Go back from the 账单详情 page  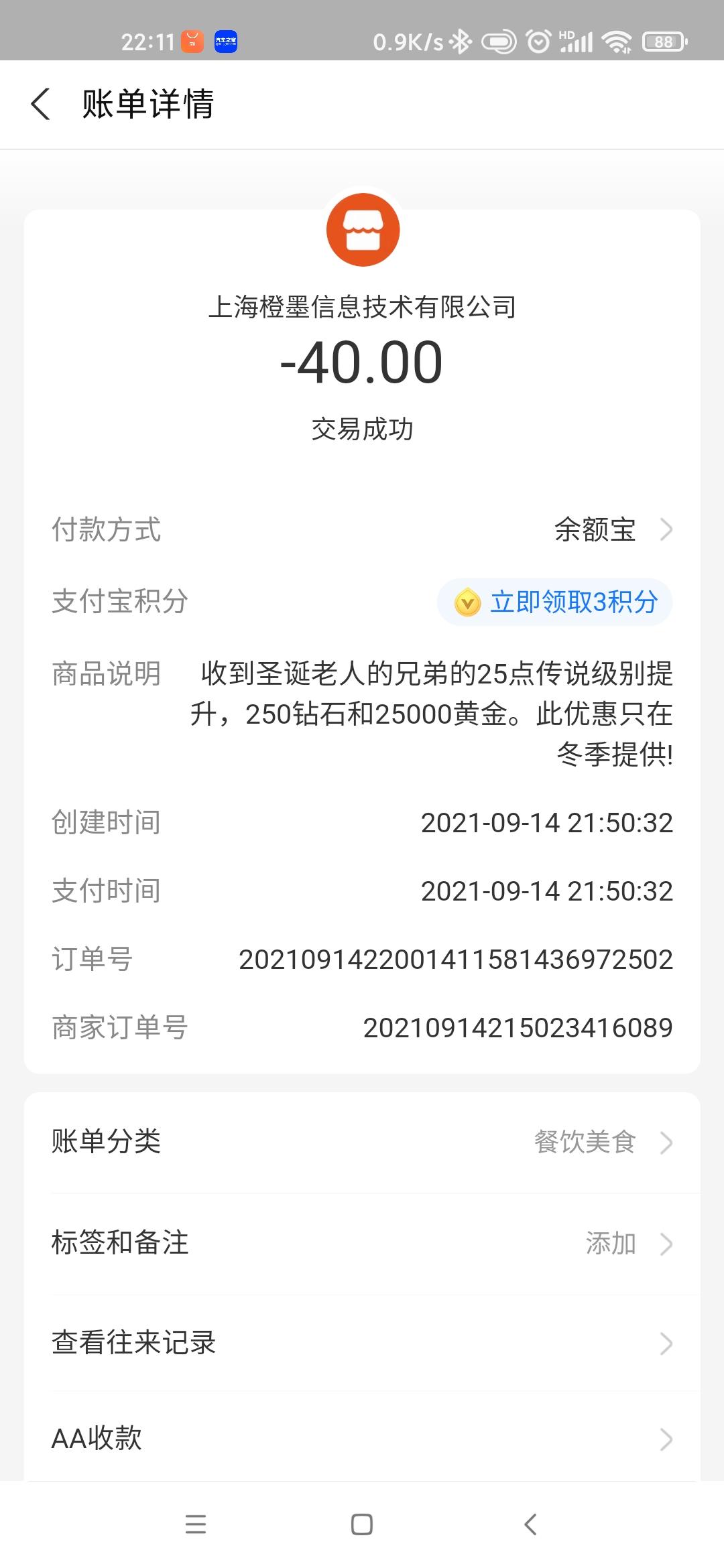[x=41, y=105]
